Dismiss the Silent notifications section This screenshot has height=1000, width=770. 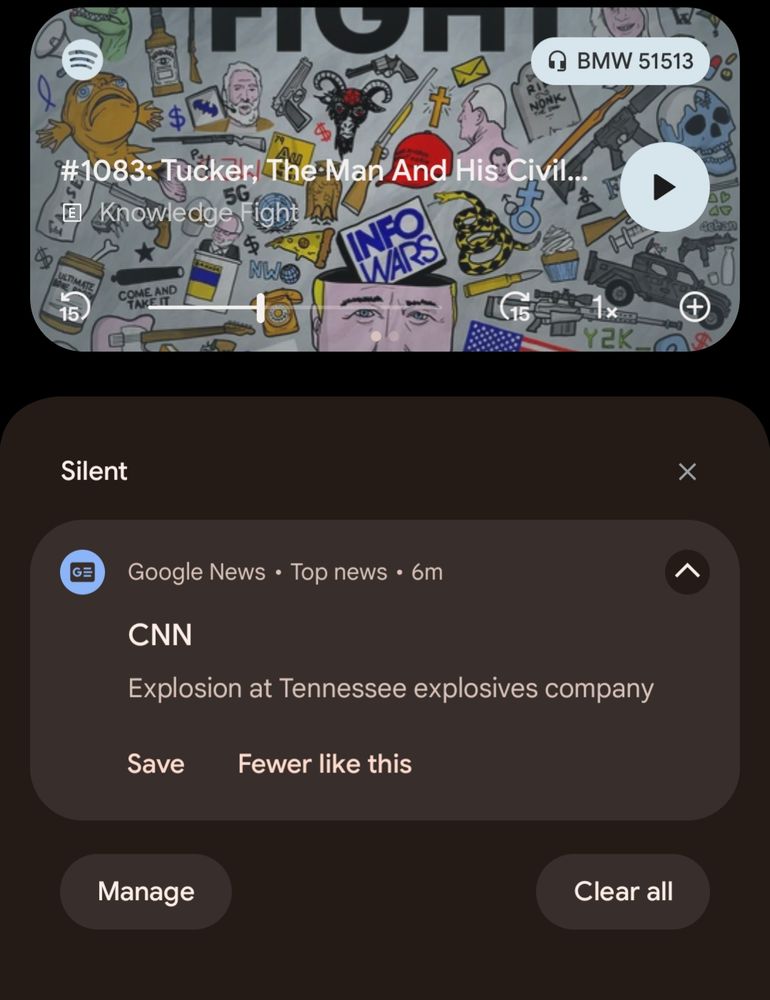pos(687,472)
